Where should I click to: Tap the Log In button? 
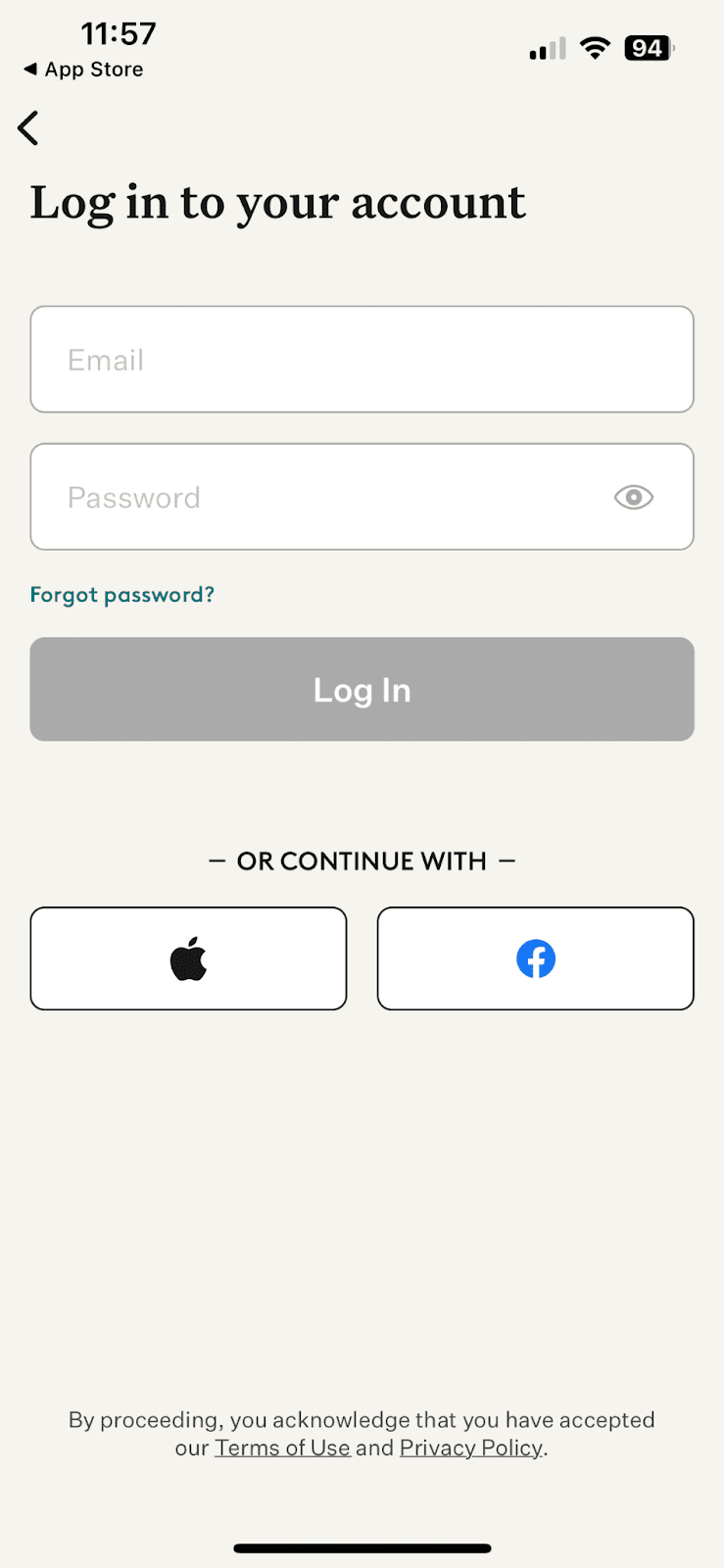(x=362, y=690)
